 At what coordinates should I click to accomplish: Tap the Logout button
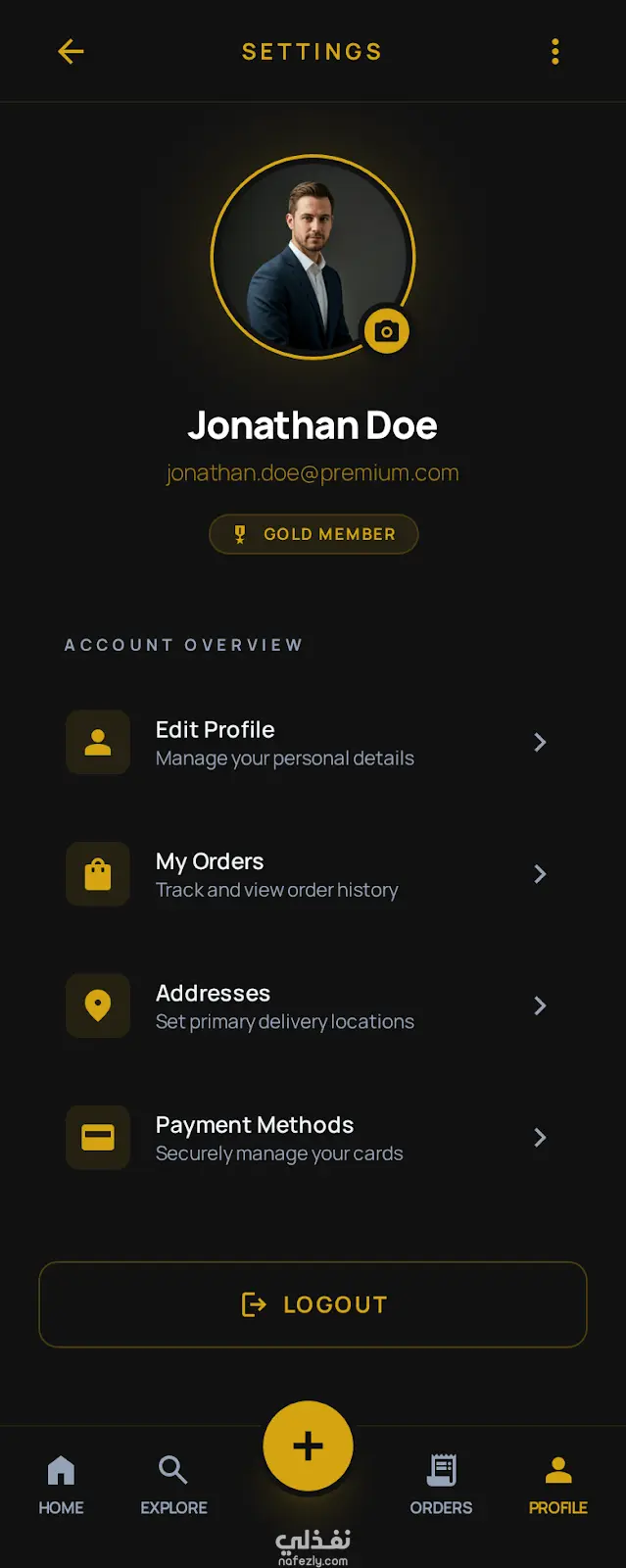[x=313, y=1304]
